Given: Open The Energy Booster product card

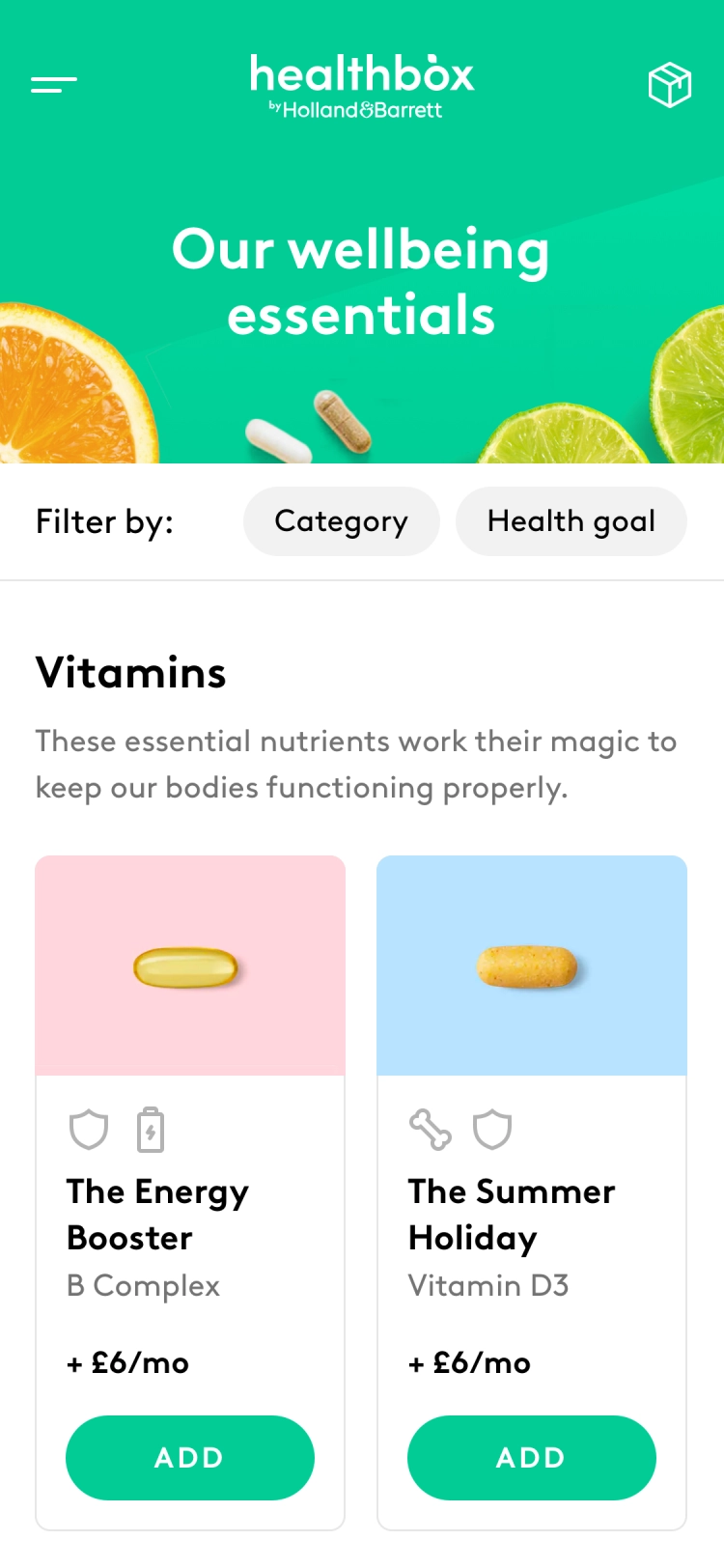Looking at the screenshot, I should click(x=190, y=1192).
